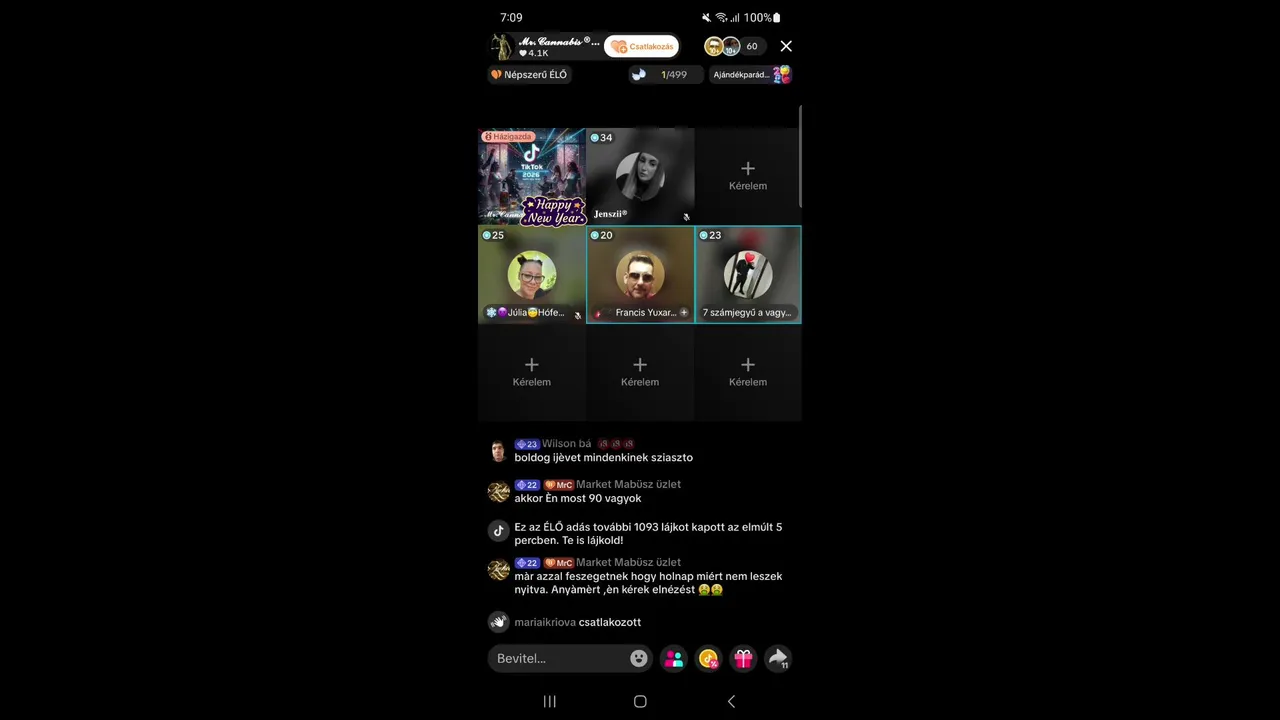The width and height of the screenshot is (1280, 720).
Task: Go back with system back button
Action: point(731,702)
